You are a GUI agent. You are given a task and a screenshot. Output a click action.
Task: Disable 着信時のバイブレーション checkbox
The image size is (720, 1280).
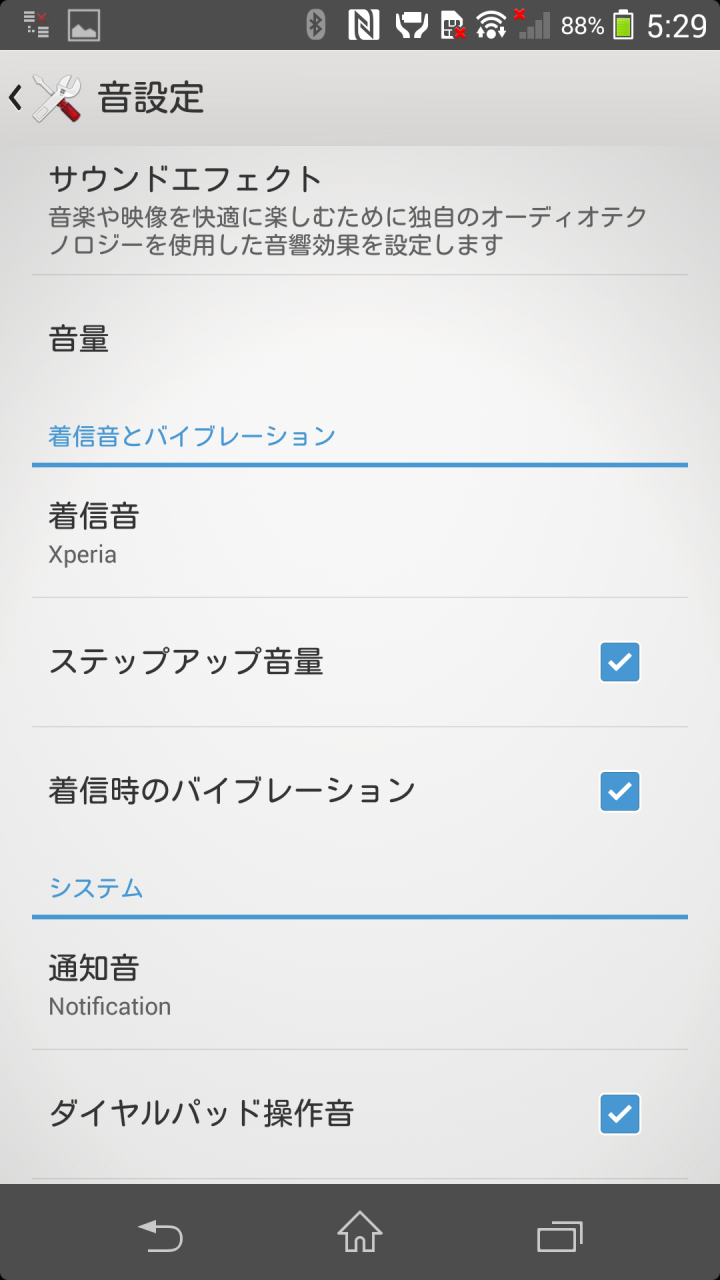coord(620,791)
